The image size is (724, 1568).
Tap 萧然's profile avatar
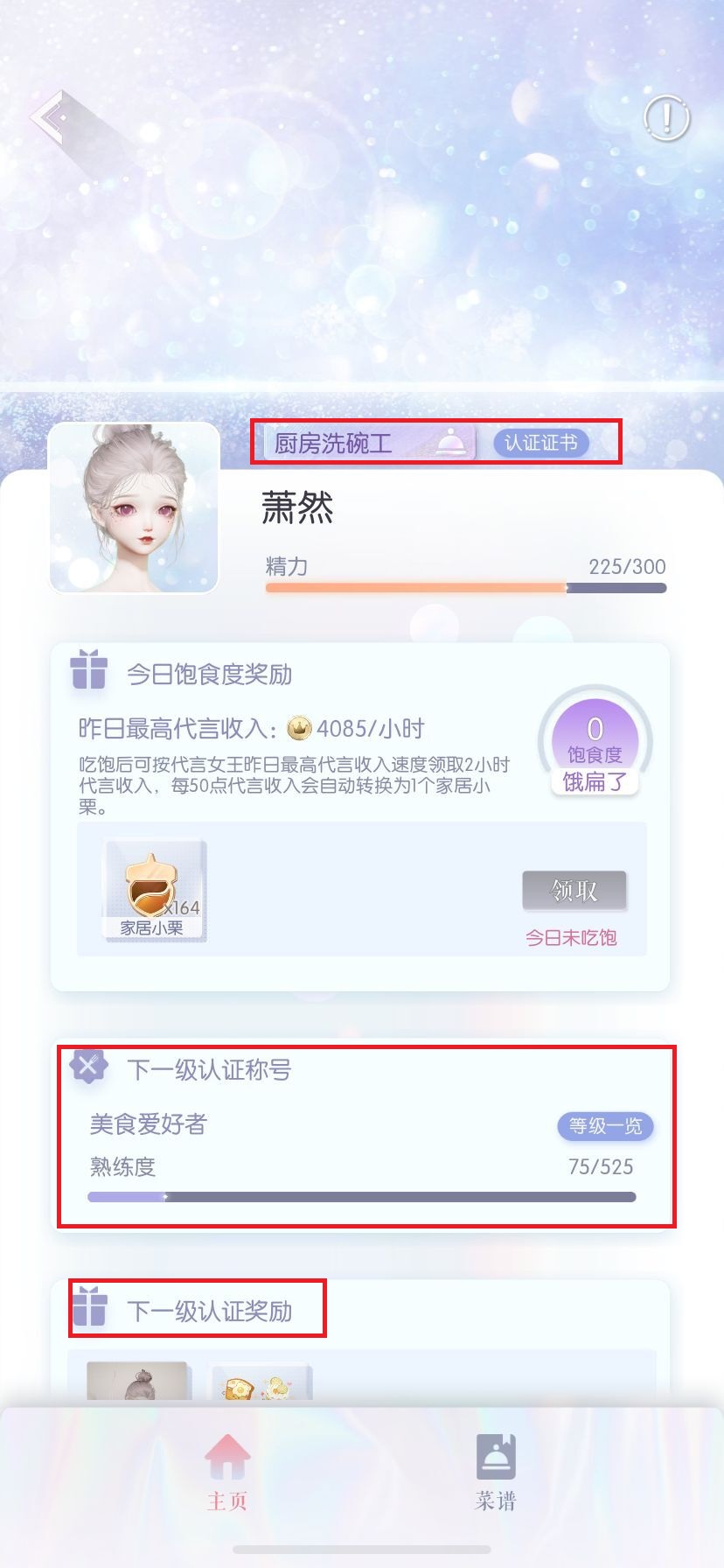[x=134, y=507]
